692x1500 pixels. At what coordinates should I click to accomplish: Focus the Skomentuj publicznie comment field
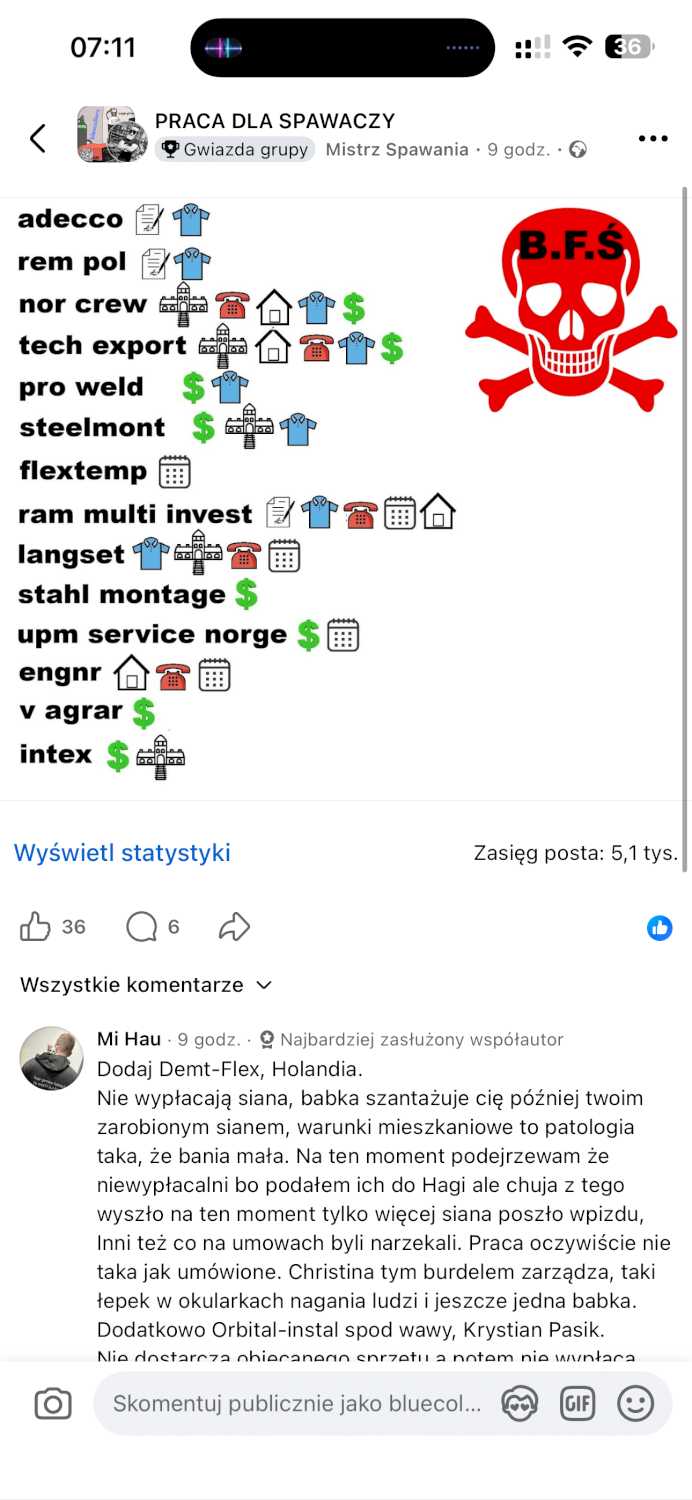(296, 1404)
